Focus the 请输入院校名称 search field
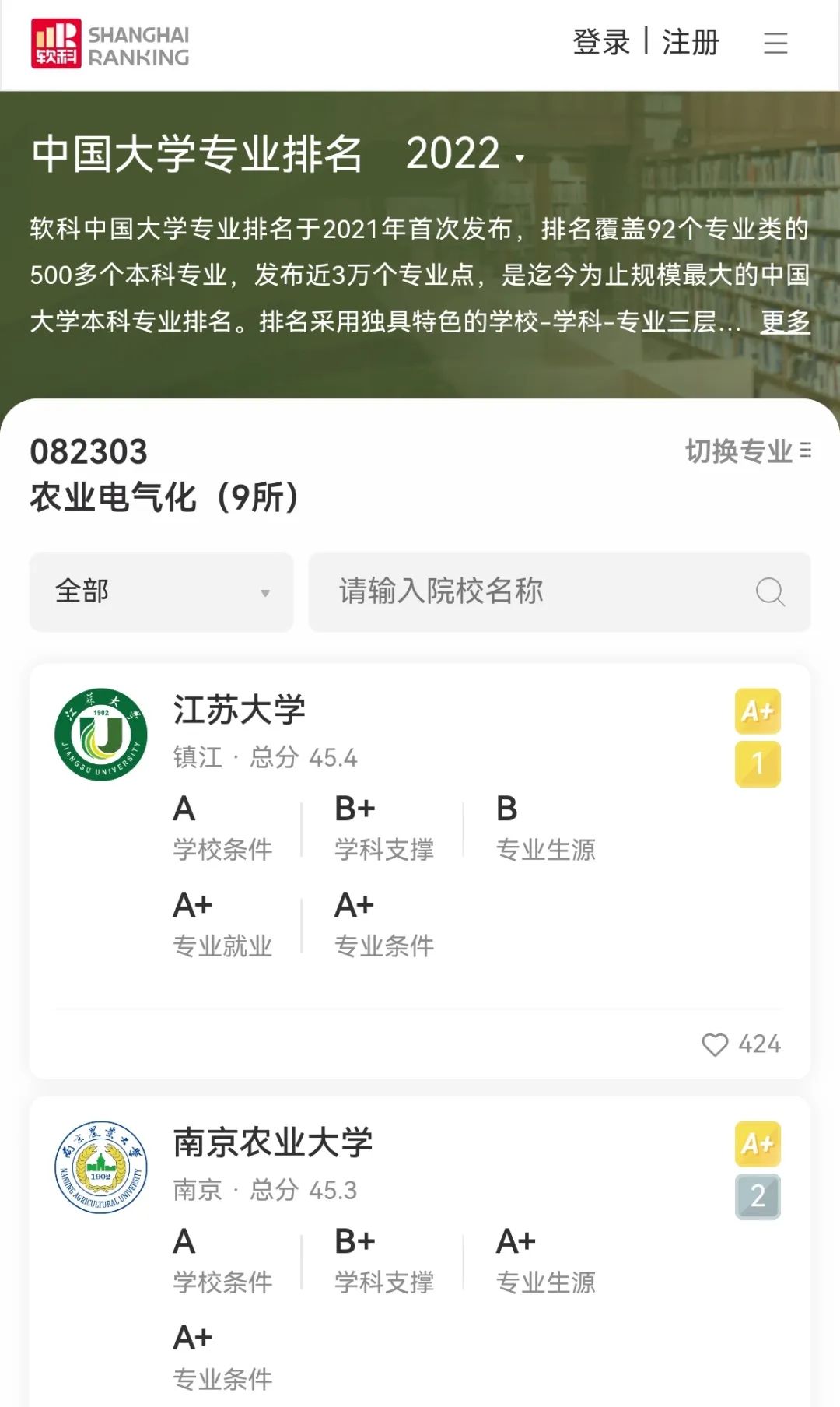The width and height of the screenshot is (840, 1407). click(529, 591)
